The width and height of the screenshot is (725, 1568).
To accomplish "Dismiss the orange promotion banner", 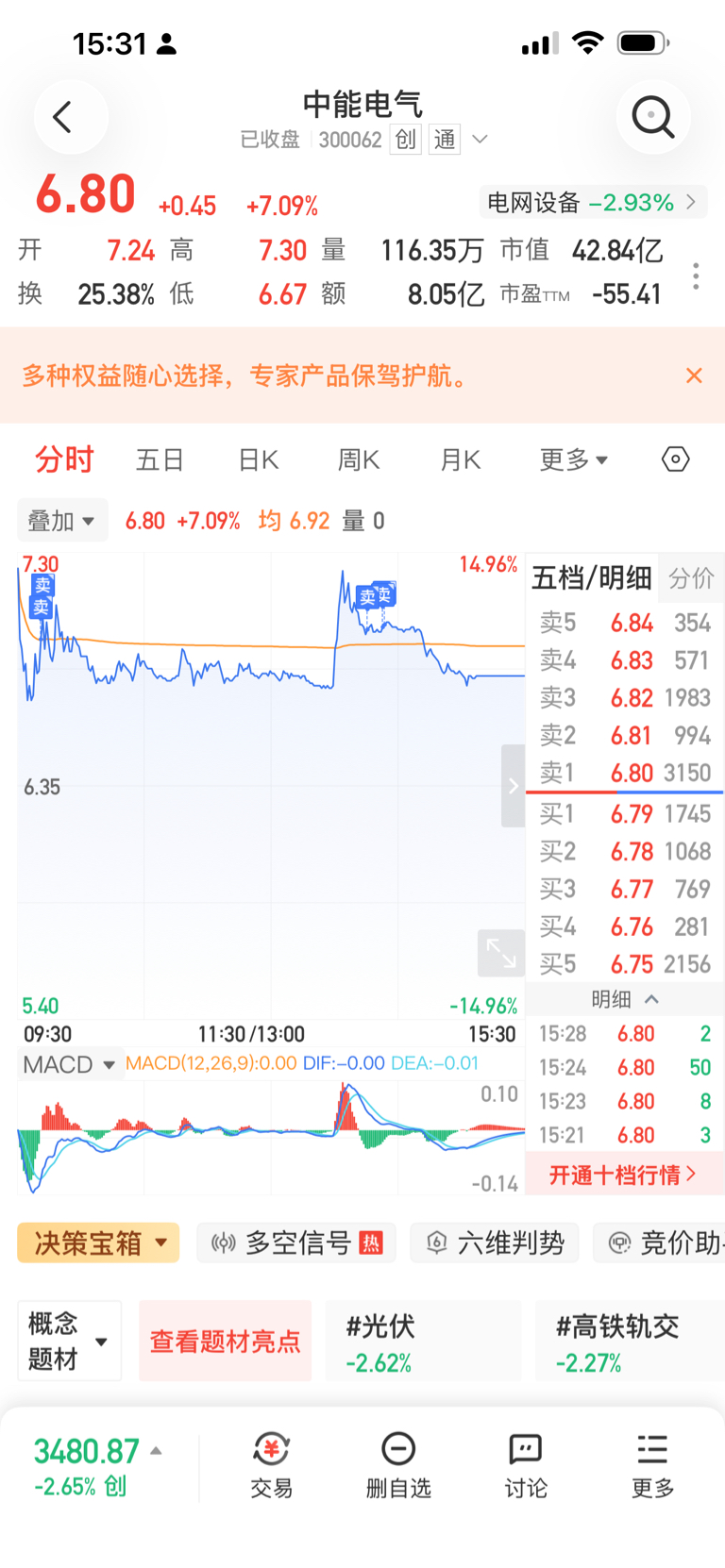I will [694, 375].
